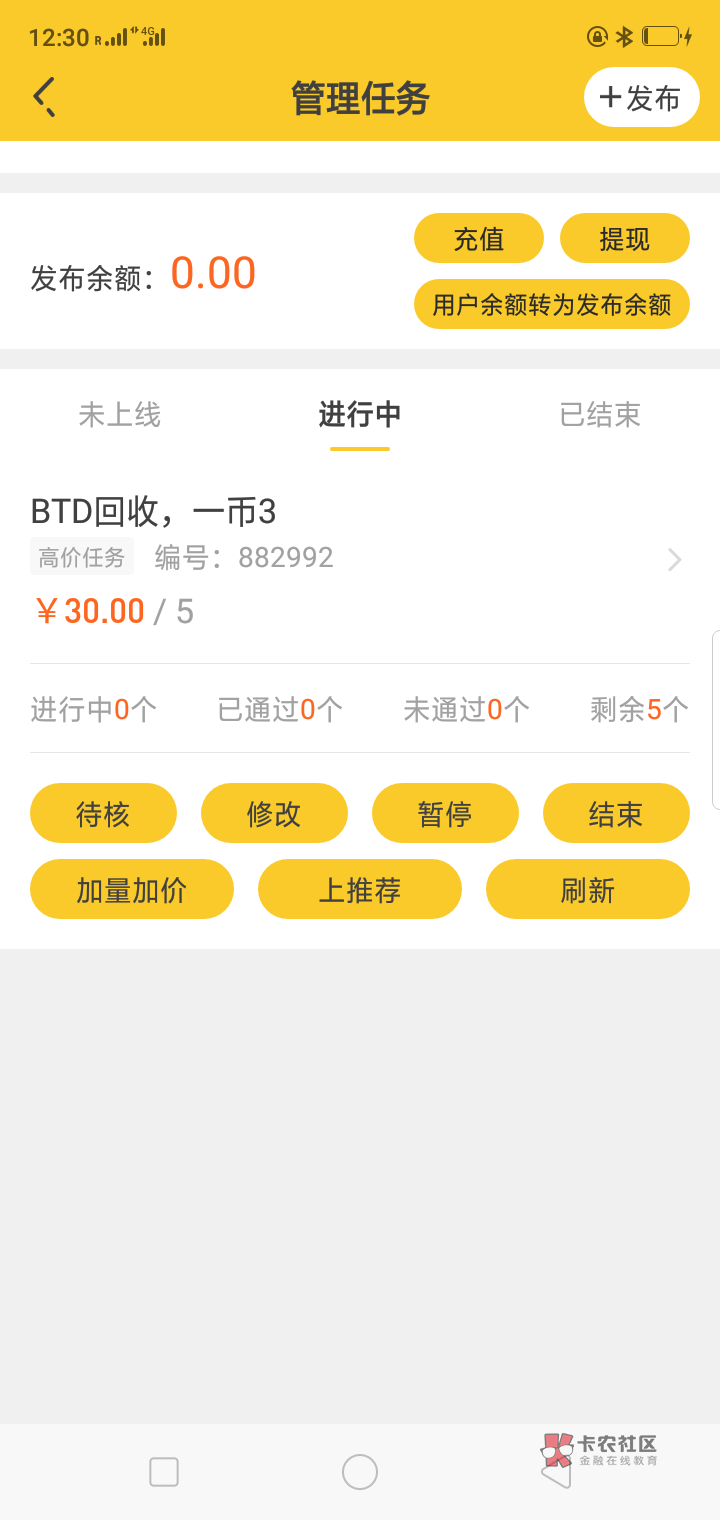Refresh the task with 刷新
Viewport: 720px width, 1520px height.
588,889
